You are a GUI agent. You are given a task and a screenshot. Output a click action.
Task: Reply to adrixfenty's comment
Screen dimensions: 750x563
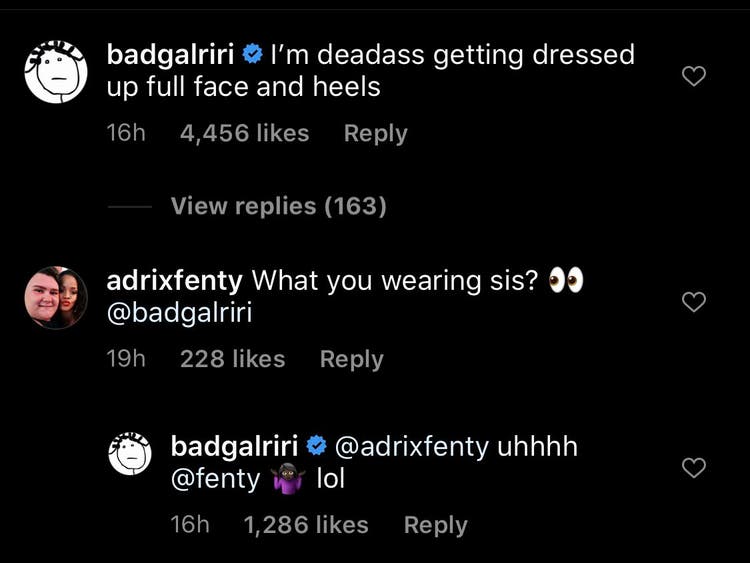click(351, 359)
